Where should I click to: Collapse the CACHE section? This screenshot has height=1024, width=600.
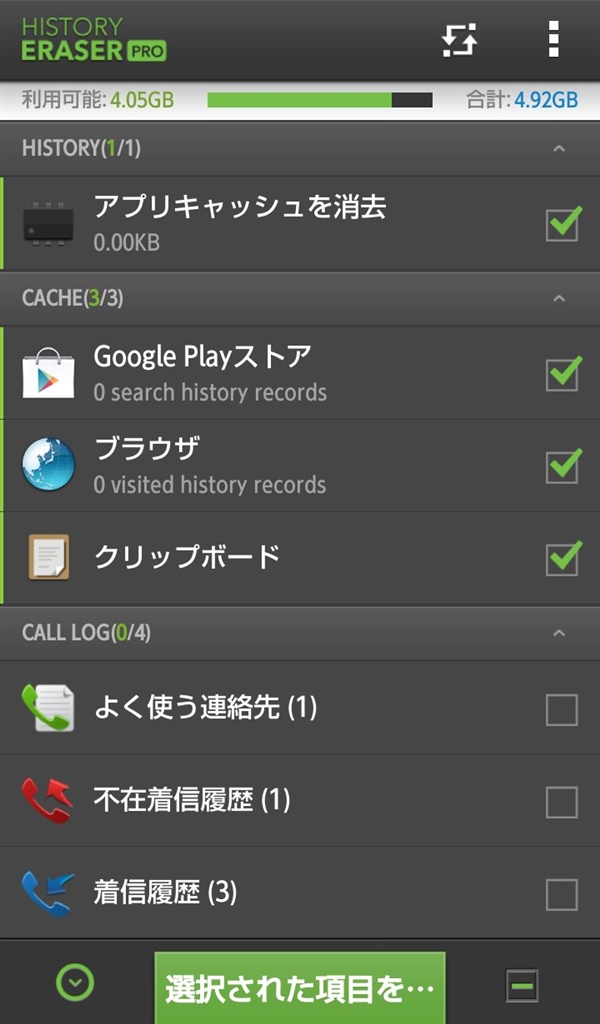(559, 298)
